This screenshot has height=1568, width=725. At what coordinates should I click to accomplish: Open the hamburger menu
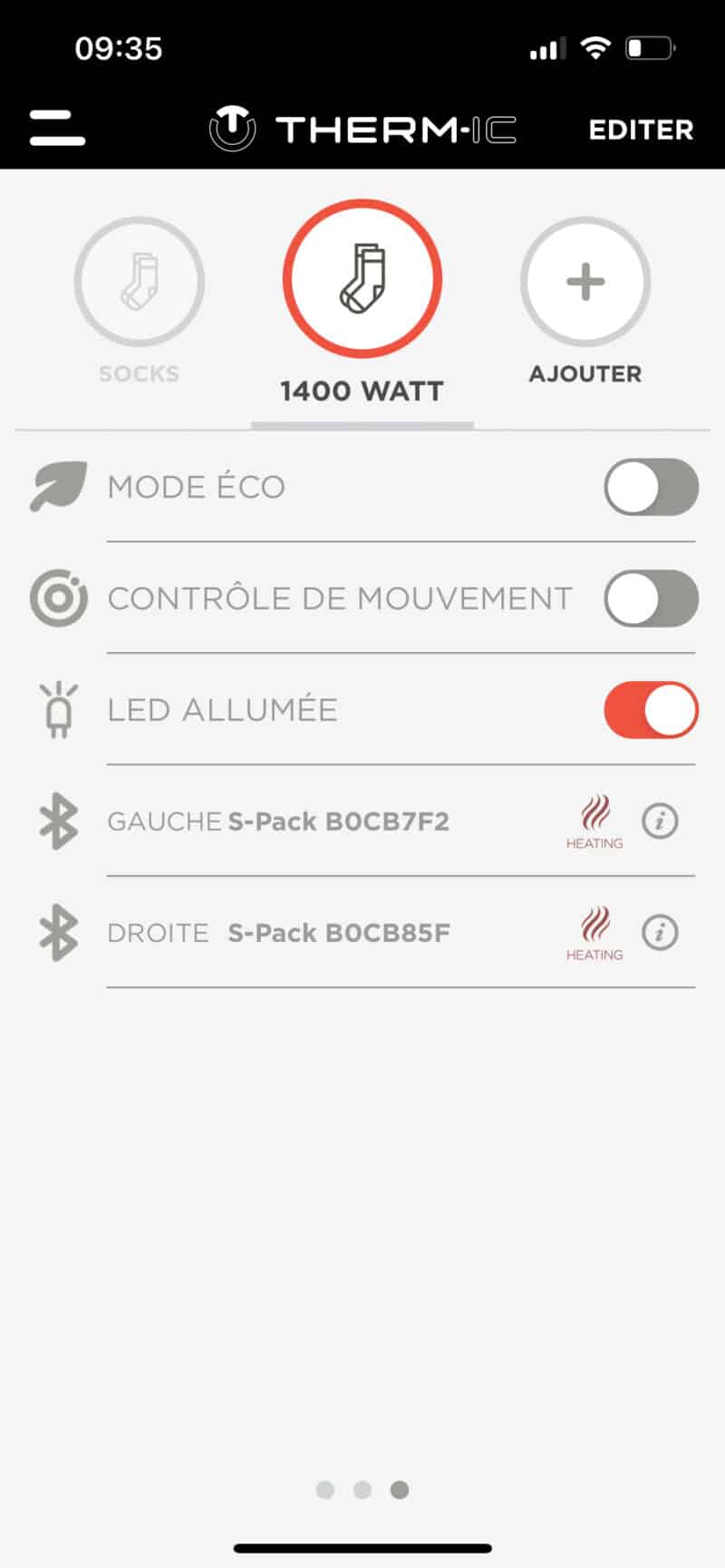coord(57,128)
